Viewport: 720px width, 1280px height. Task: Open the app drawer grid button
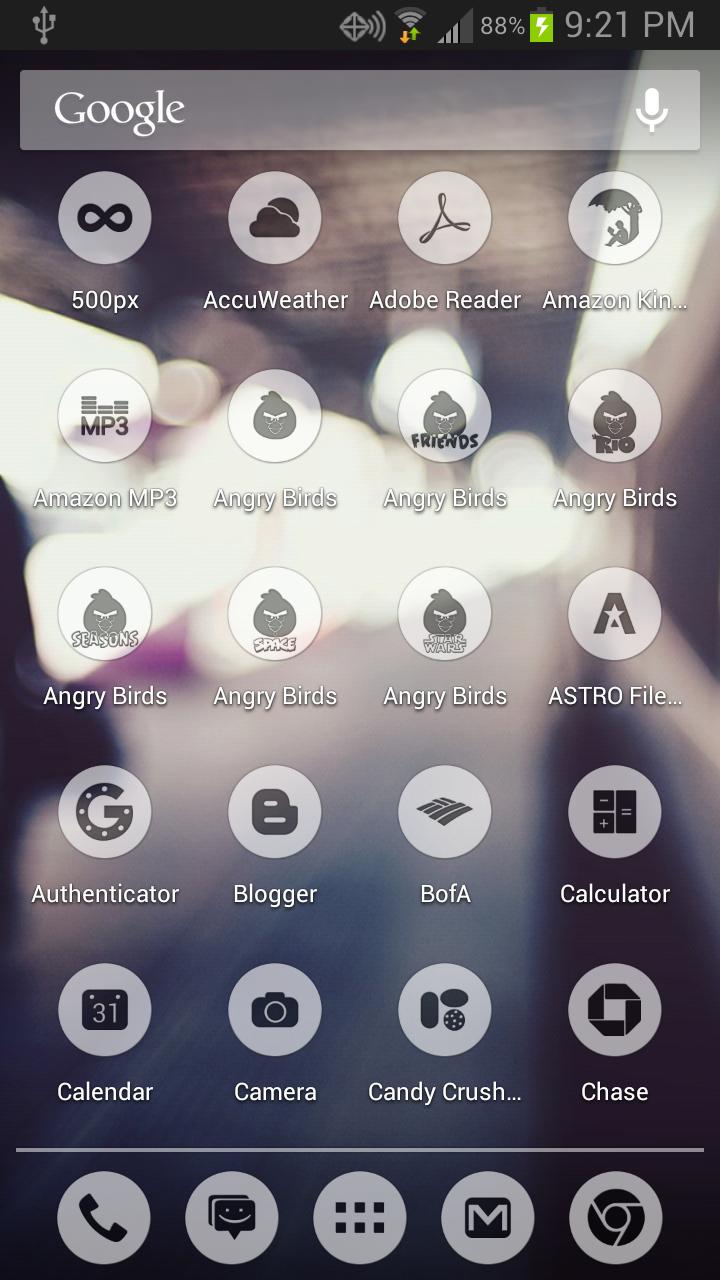coord(360,1218)
